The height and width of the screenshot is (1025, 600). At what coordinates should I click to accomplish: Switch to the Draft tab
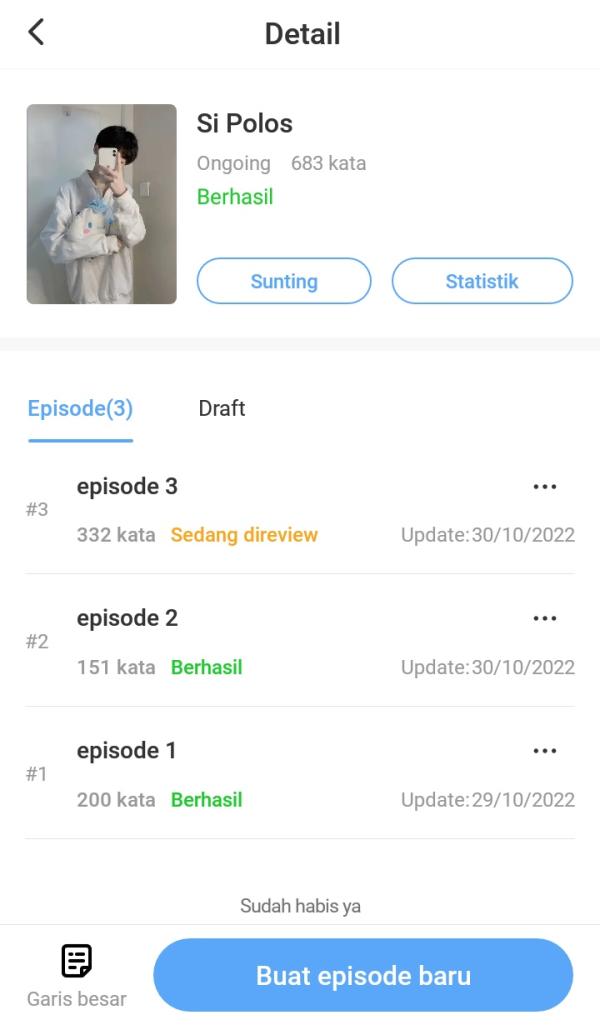pyautogui.click(x=222, y=408)
